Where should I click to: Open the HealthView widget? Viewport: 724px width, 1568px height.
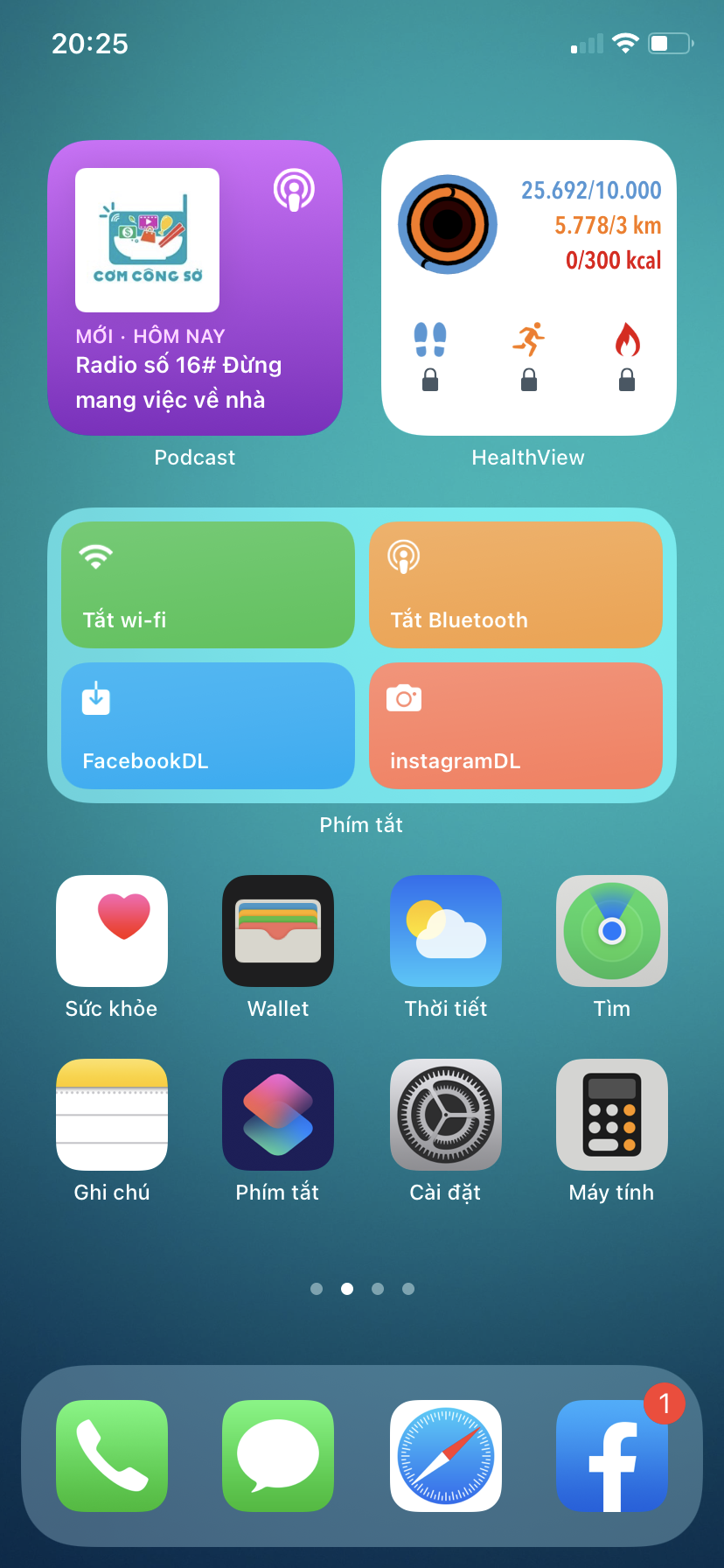pyautogui.click(x=529, y=288)
